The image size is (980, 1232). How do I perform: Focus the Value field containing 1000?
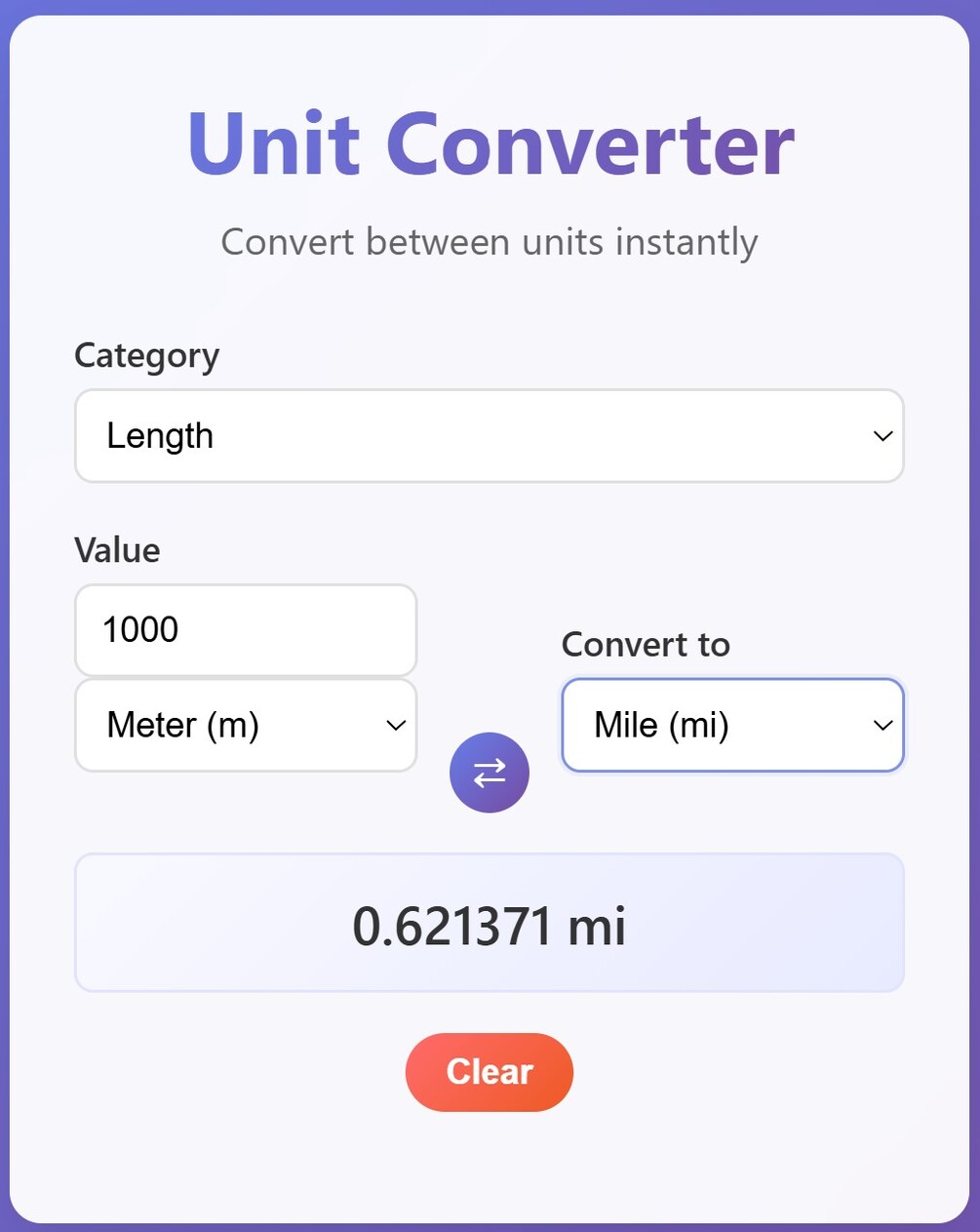(x=245, y=630)
